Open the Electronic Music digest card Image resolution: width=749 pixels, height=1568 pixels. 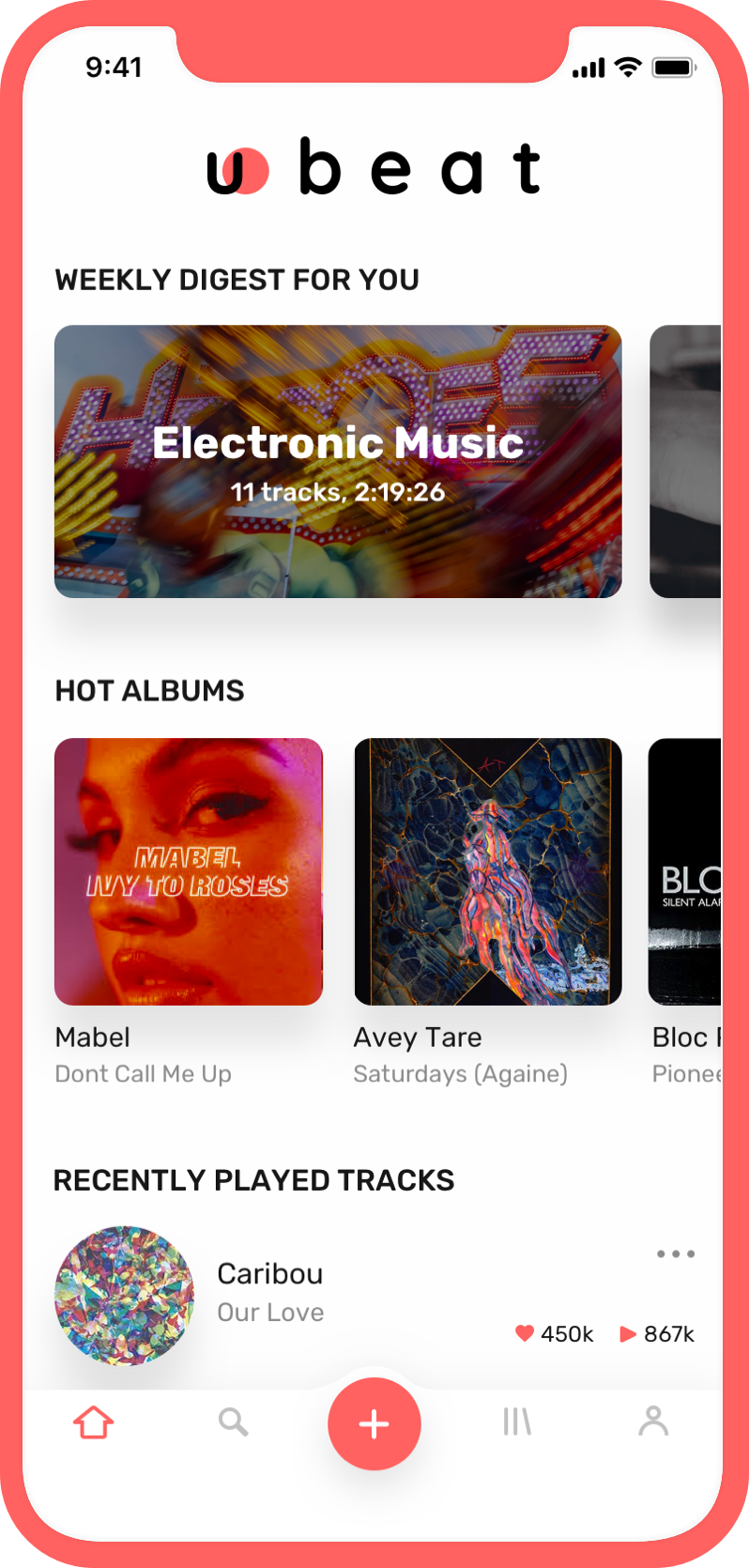click(338, 461)
